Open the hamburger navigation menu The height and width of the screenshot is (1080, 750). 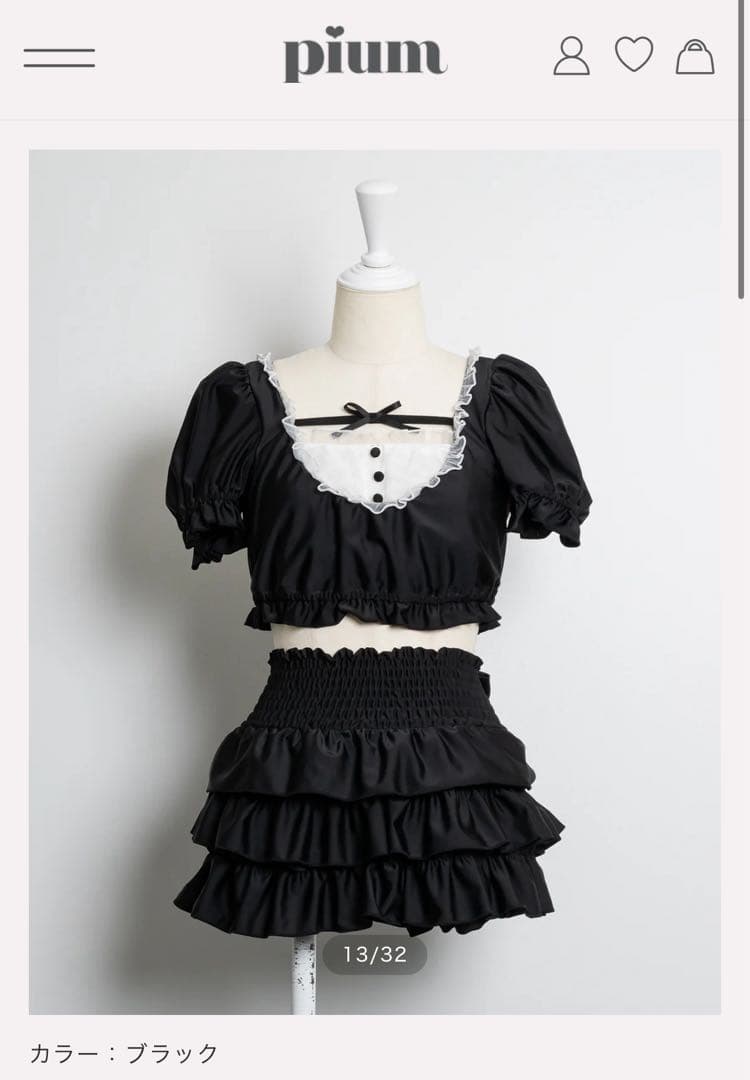point(59,57)
